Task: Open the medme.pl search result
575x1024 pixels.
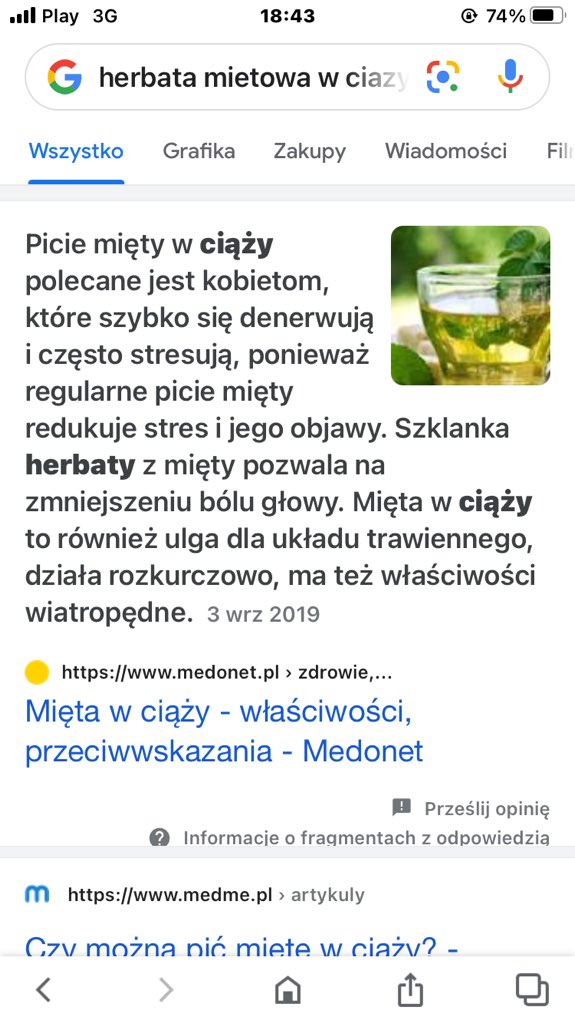Action: click(x=242, y=944)
